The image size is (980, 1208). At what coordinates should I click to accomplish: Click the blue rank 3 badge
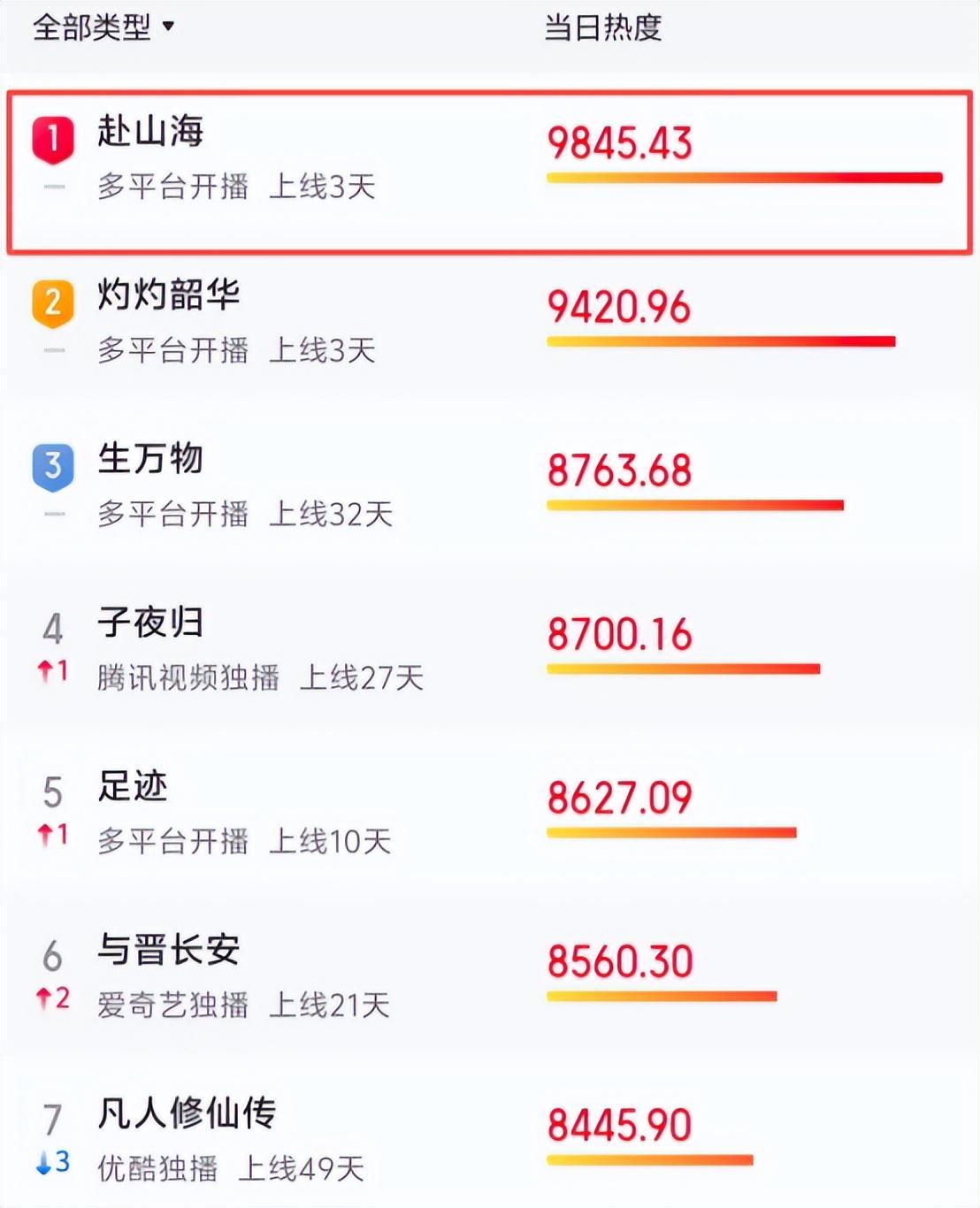[55, 464]
